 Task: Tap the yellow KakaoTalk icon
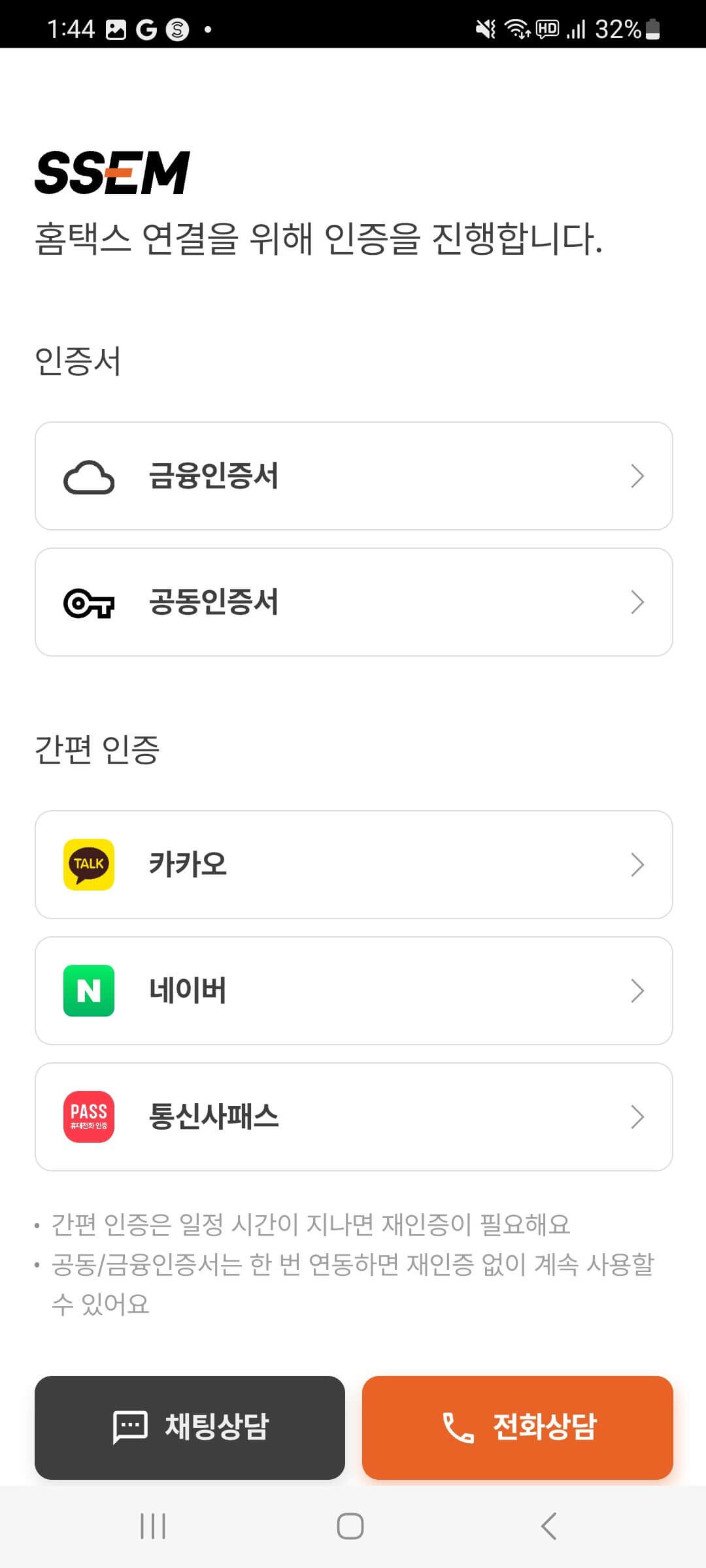[90, 864]
